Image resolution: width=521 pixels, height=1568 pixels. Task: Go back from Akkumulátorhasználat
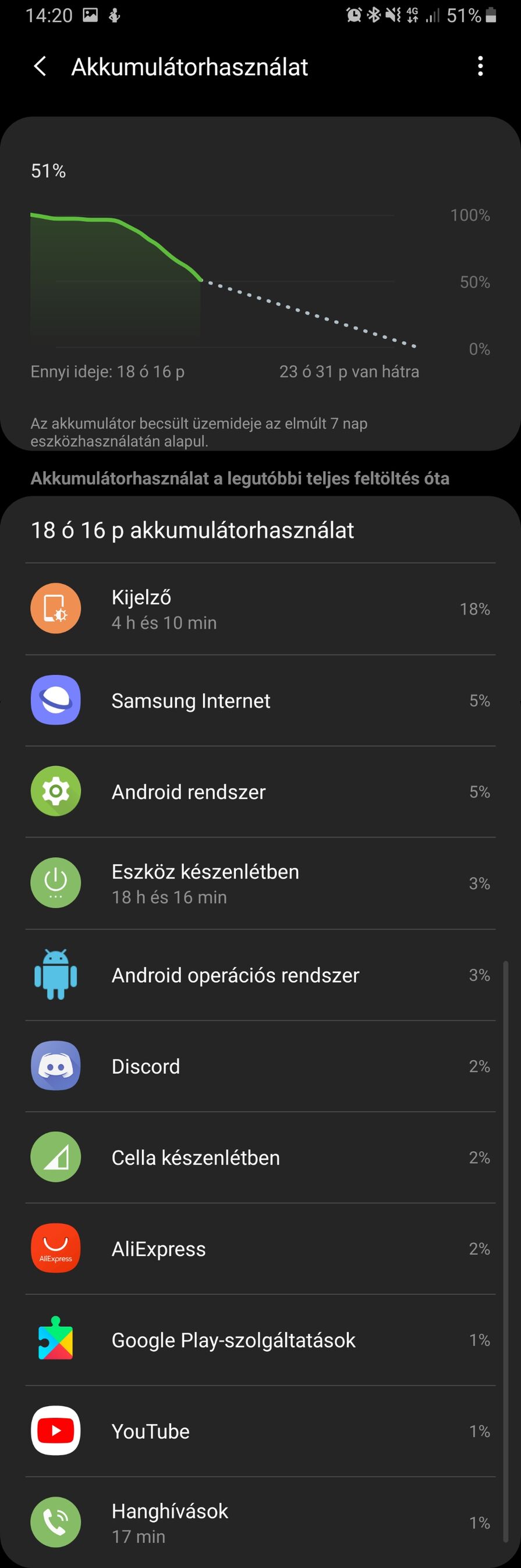[x=40, y=66]
